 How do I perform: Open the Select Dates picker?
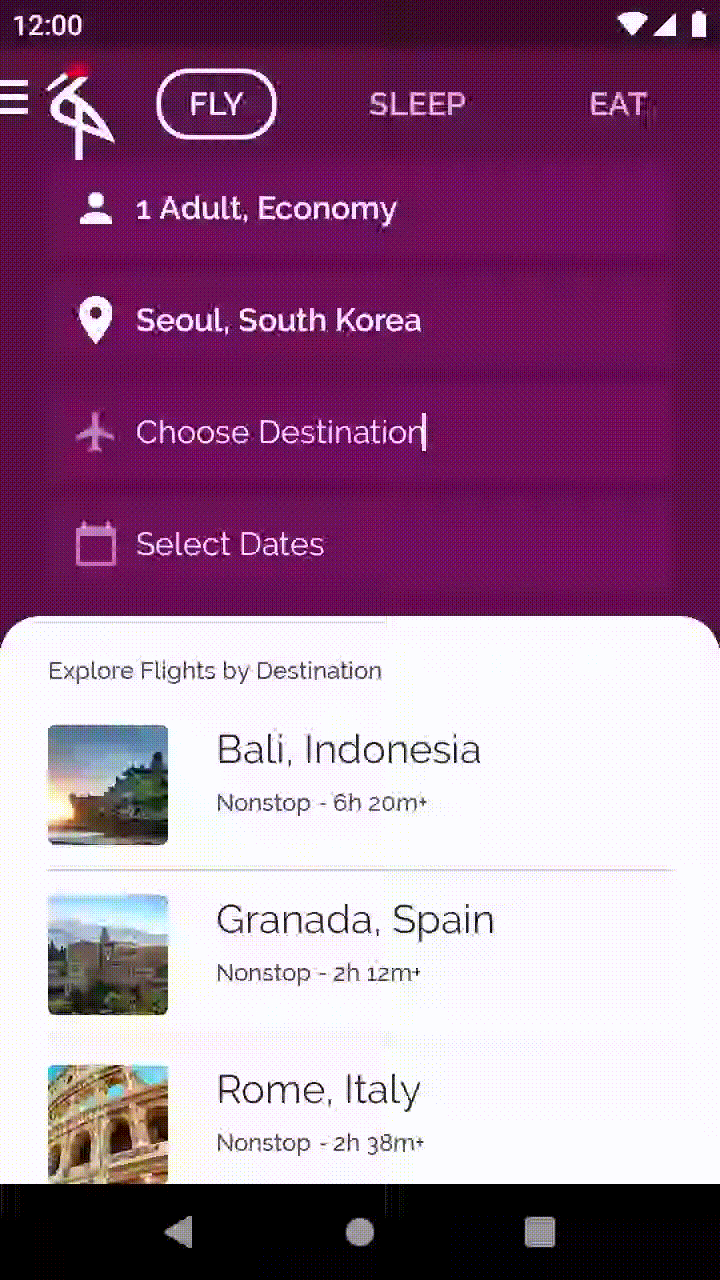click(x=360, y=544)
